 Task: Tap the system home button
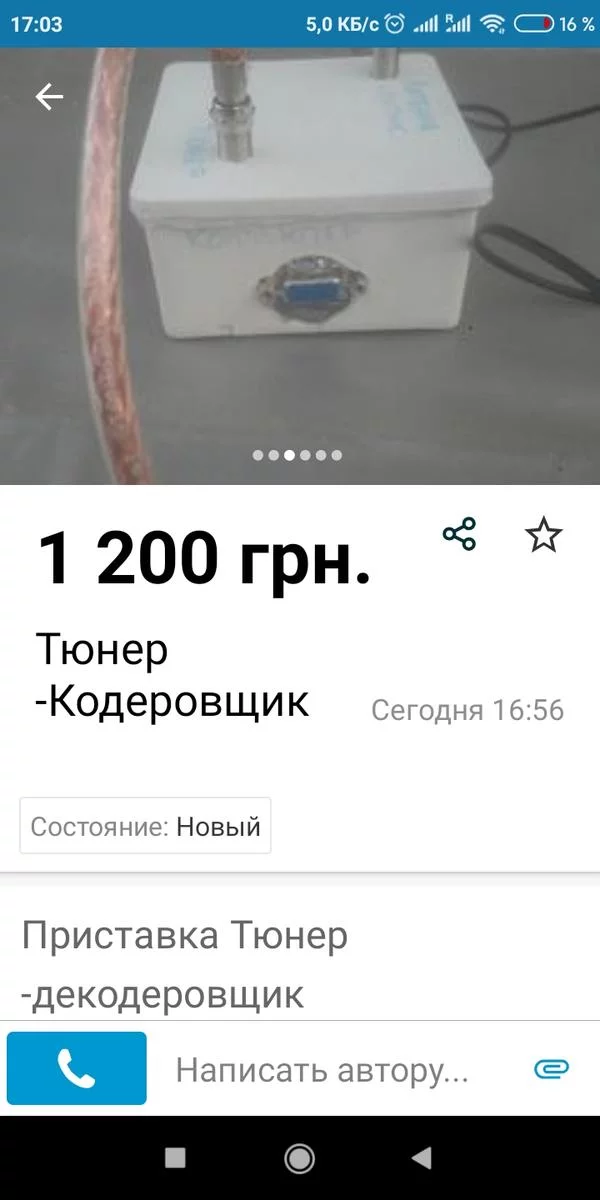[299, 1158]
